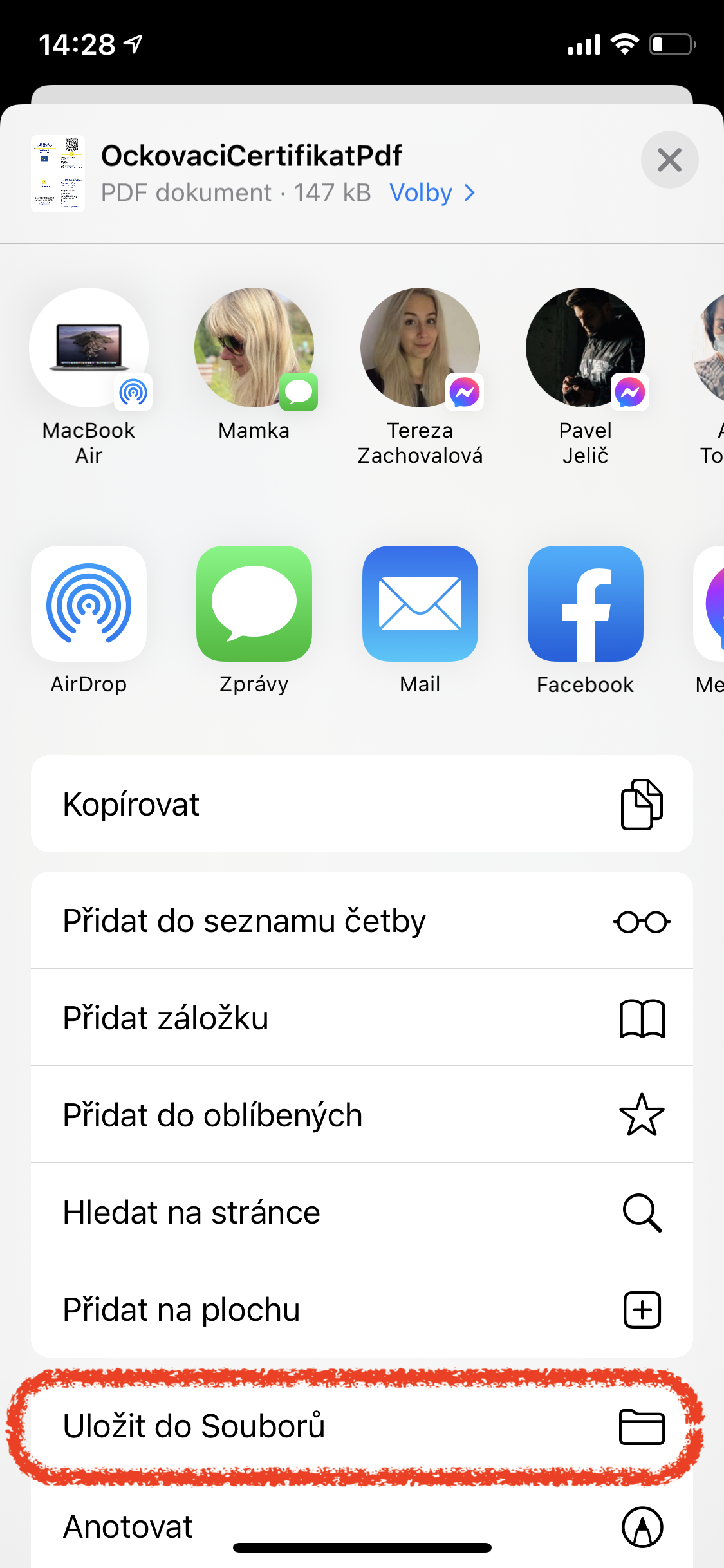The height and width of the screenshot is (1568, 724).
Task: Share via Zprávy app
Action: pos(254,604)
